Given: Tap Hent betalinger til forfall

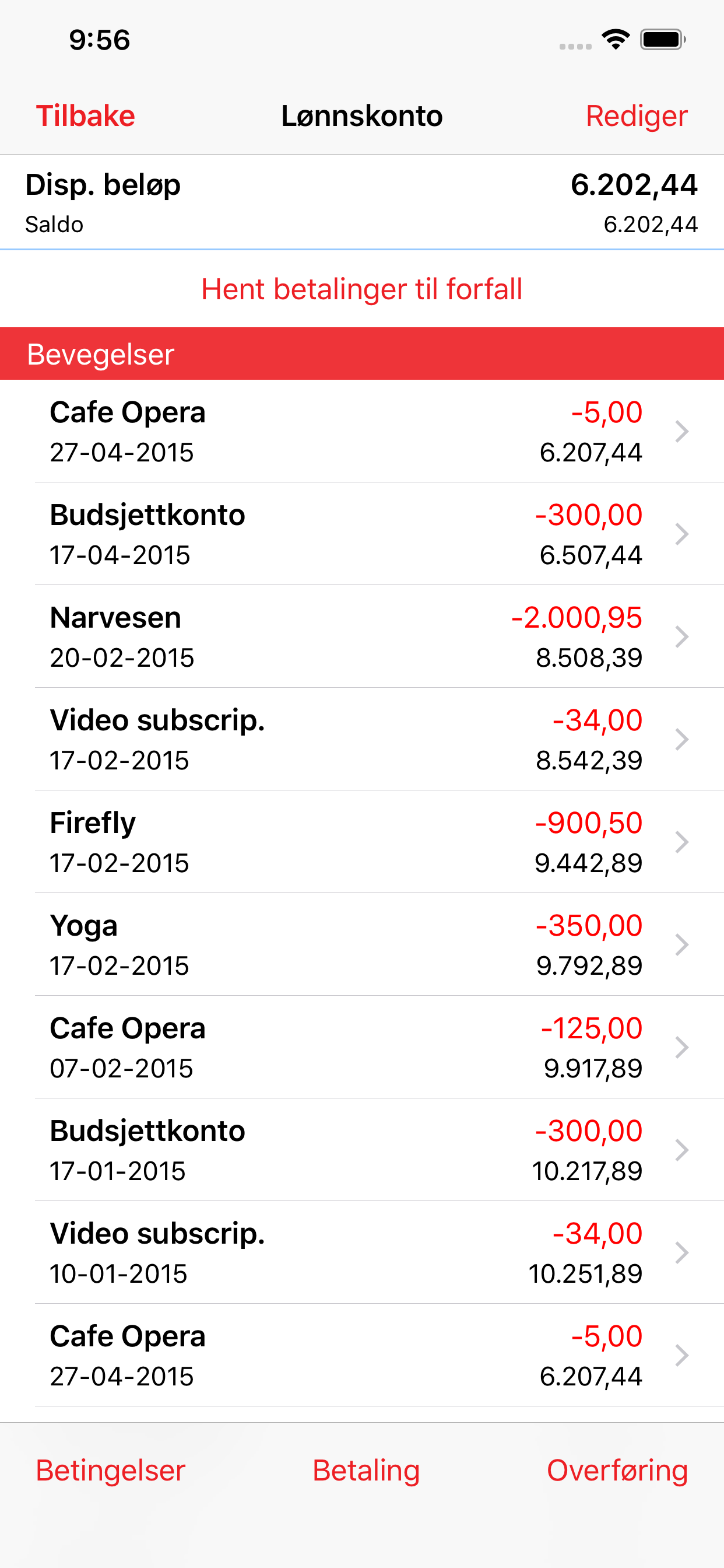Looking at the screenshot, I should (x=362, y=289).
